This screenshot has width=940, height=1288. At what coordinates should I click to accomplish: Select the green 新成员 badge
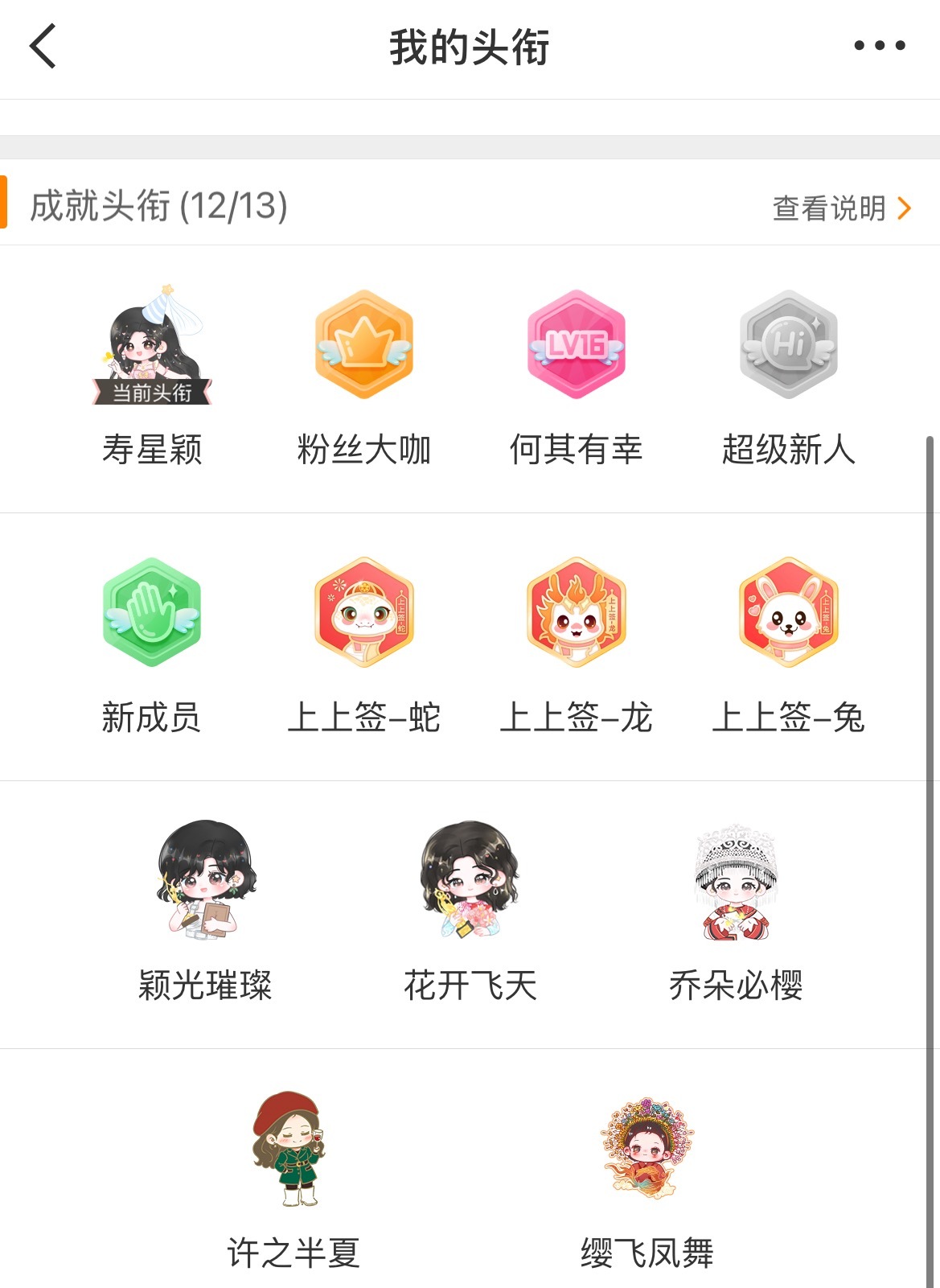click(151, 612)
